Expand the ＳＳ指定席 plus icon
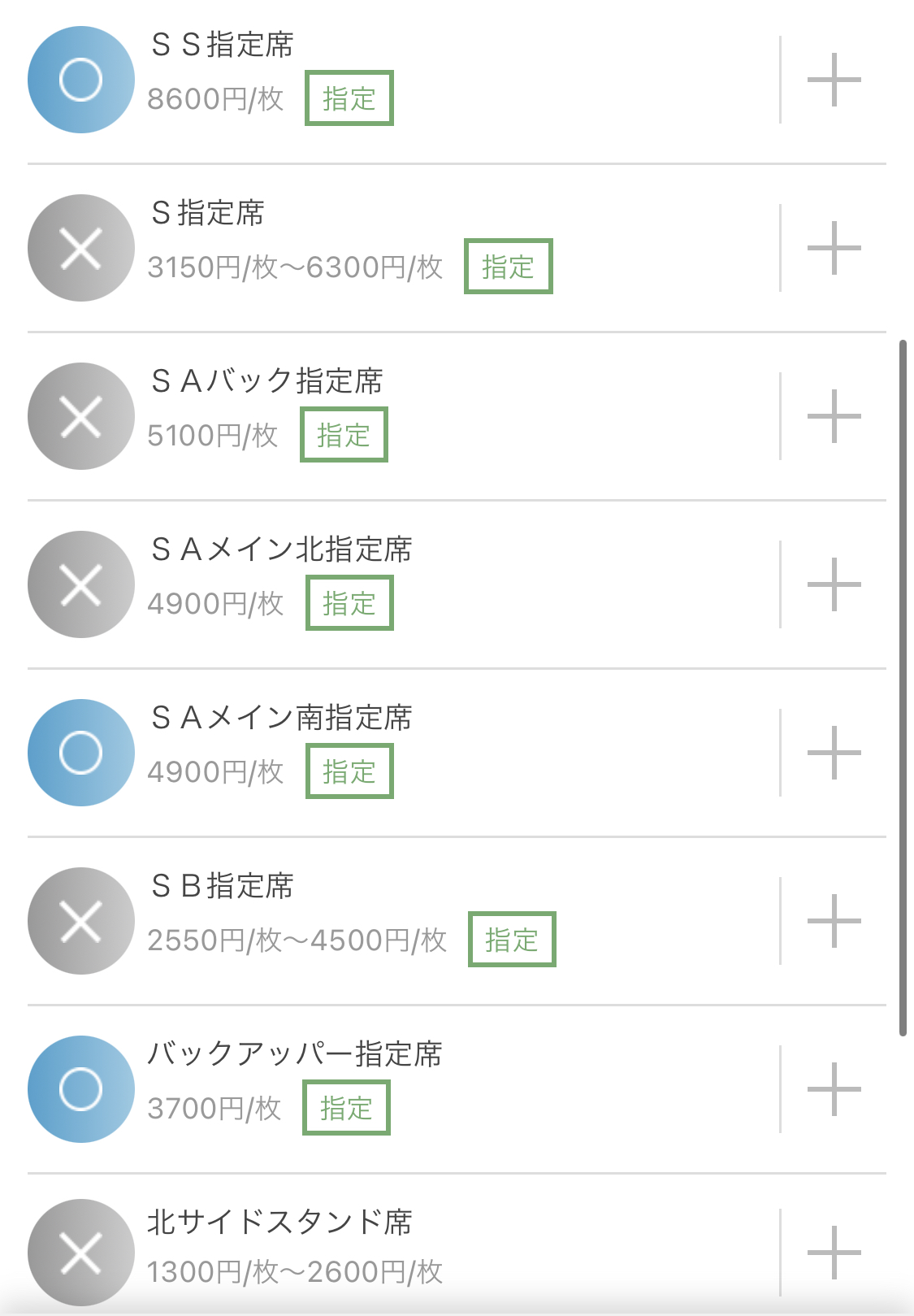Image resolution: width=914 pixels, height=1316 pixels. [834, 80]
